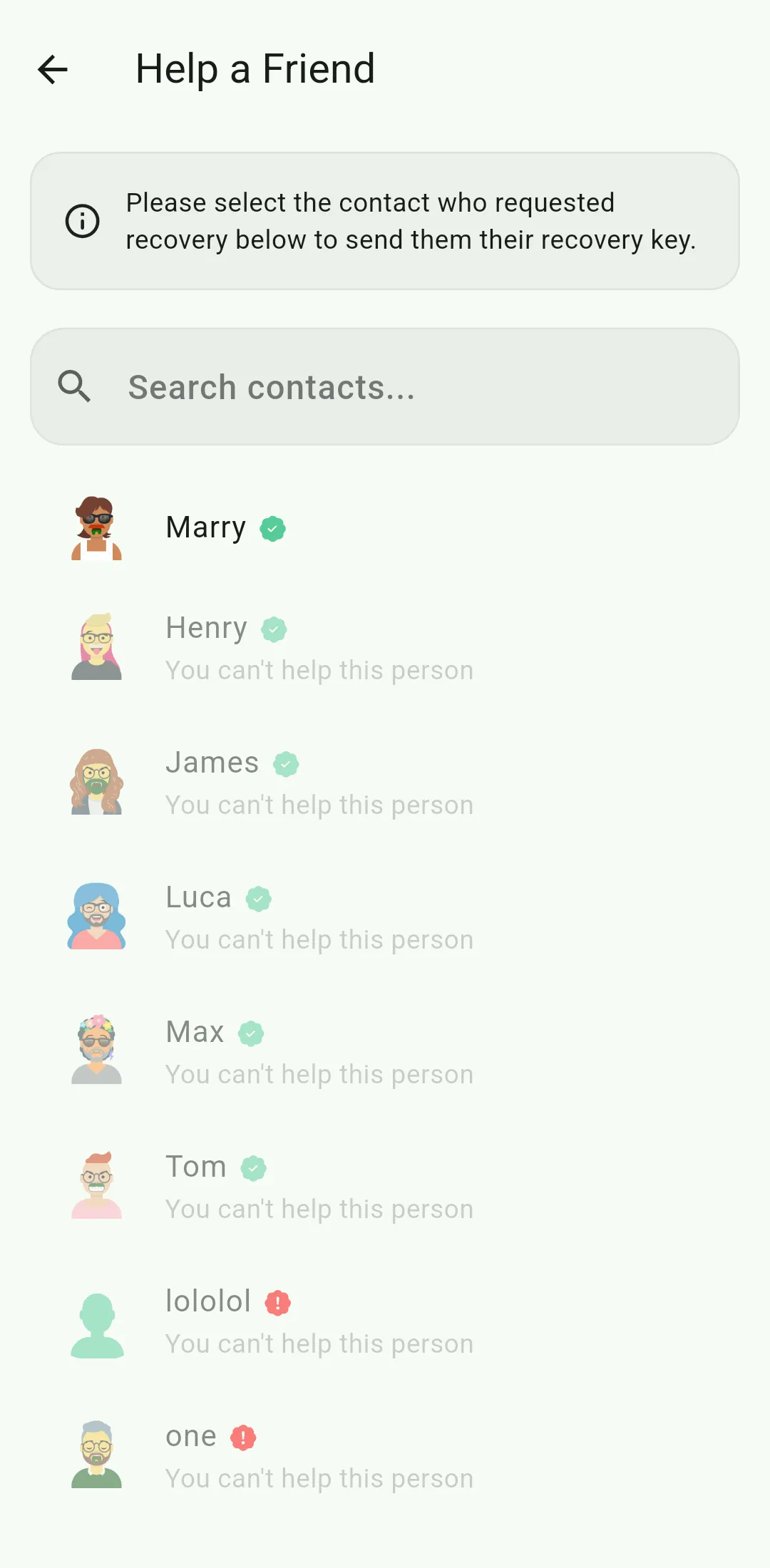The width and height of the screenshot is (770, 1568).
Task: Tap the Henry contact row
Action: pyautogui.click(x=385, y=647)
